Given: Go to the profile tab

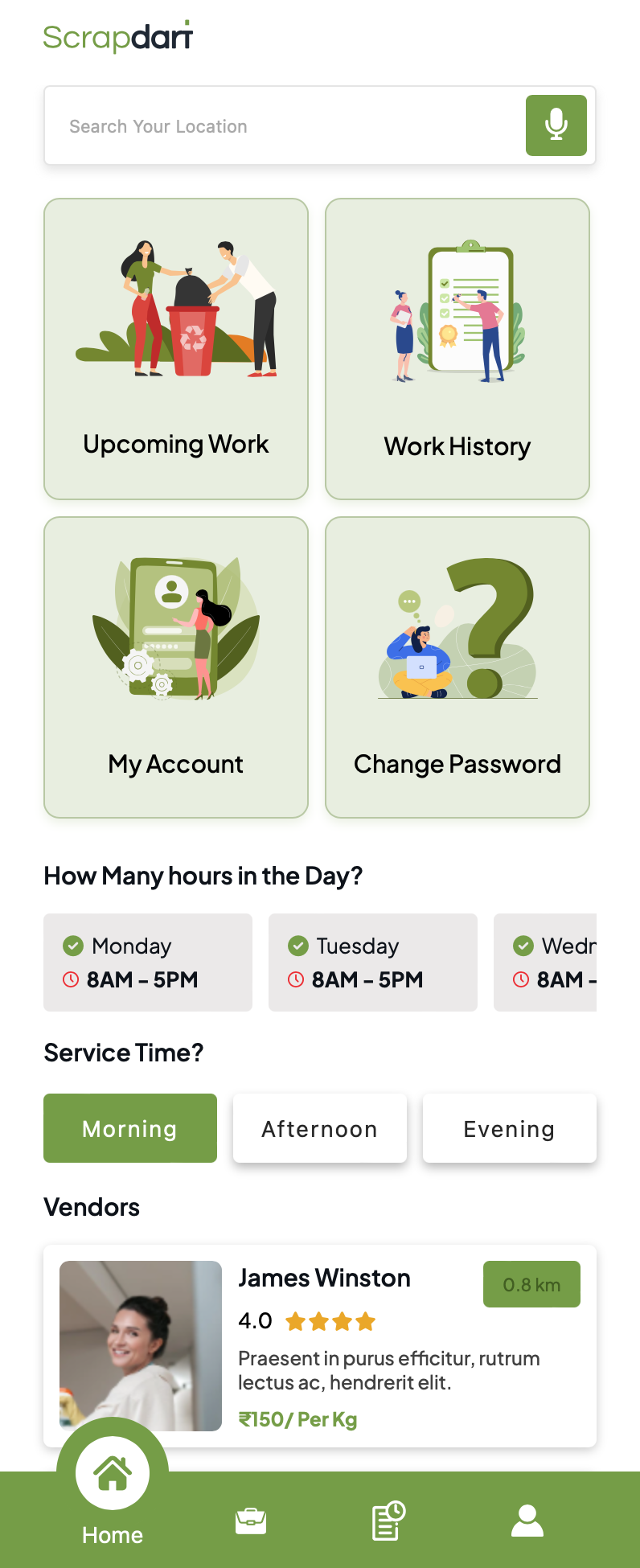Looking at the screenshot, I should click(x=527, y=1521).
